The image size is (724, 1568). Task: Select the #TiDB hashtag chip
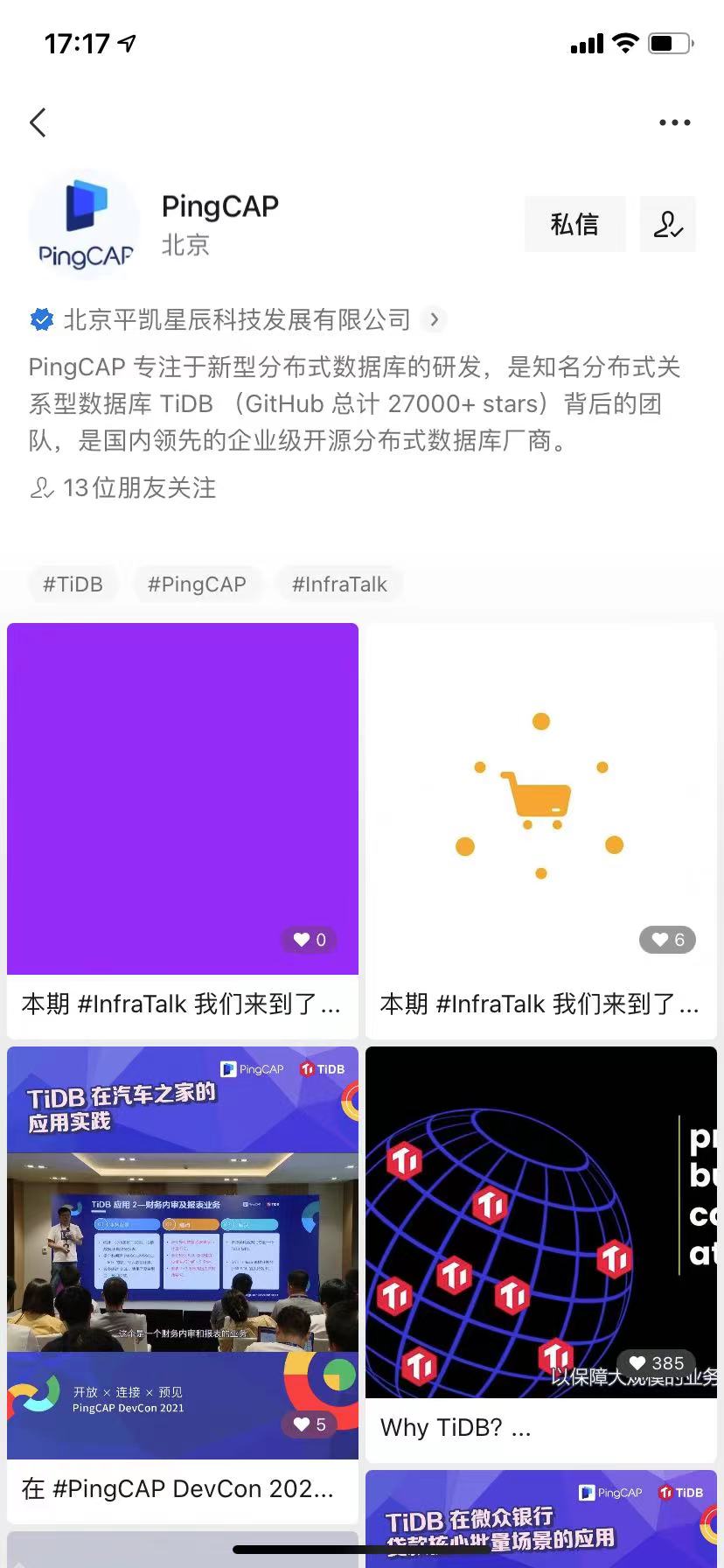[x=73, y=584]
